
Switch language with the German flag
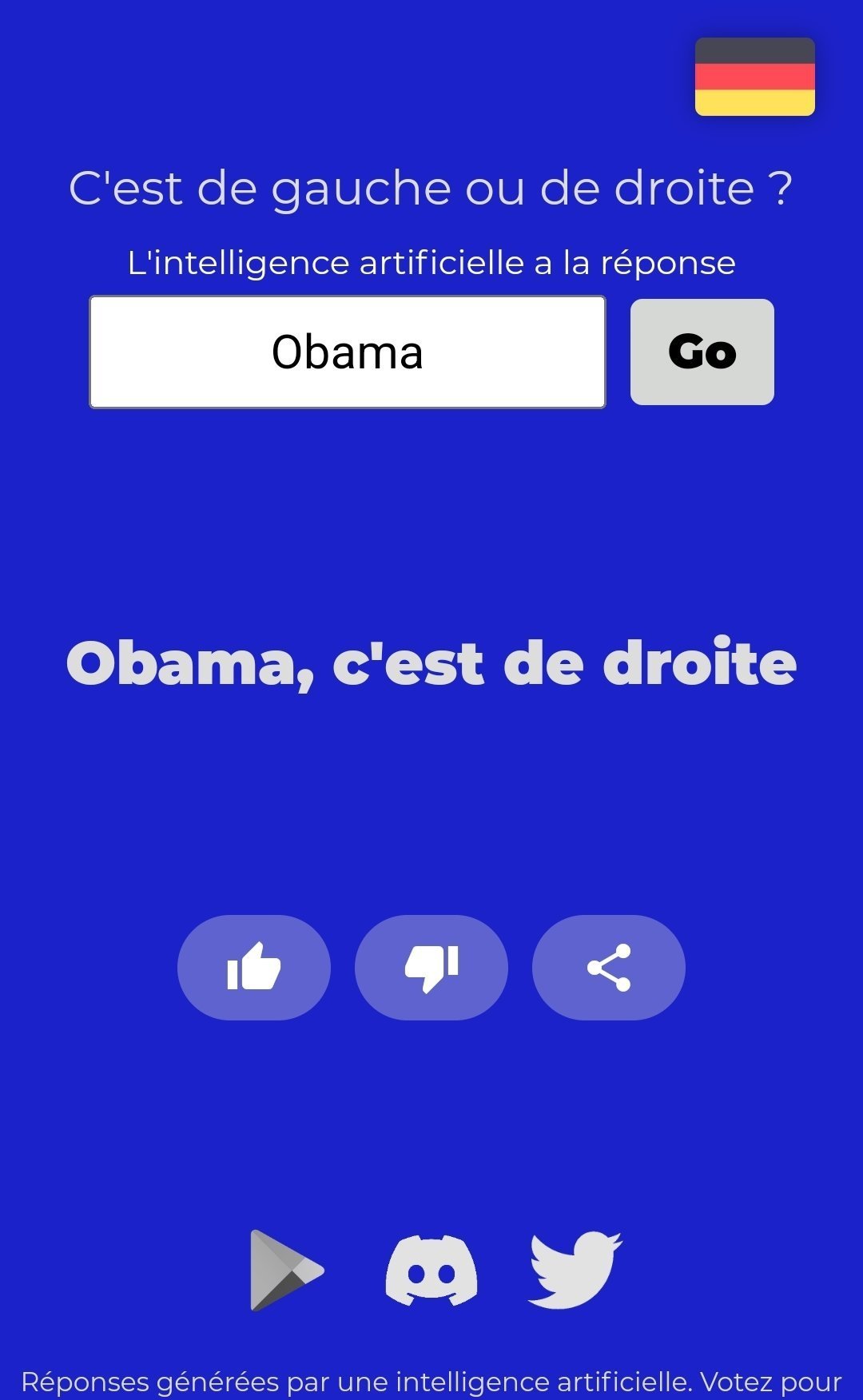755,77
